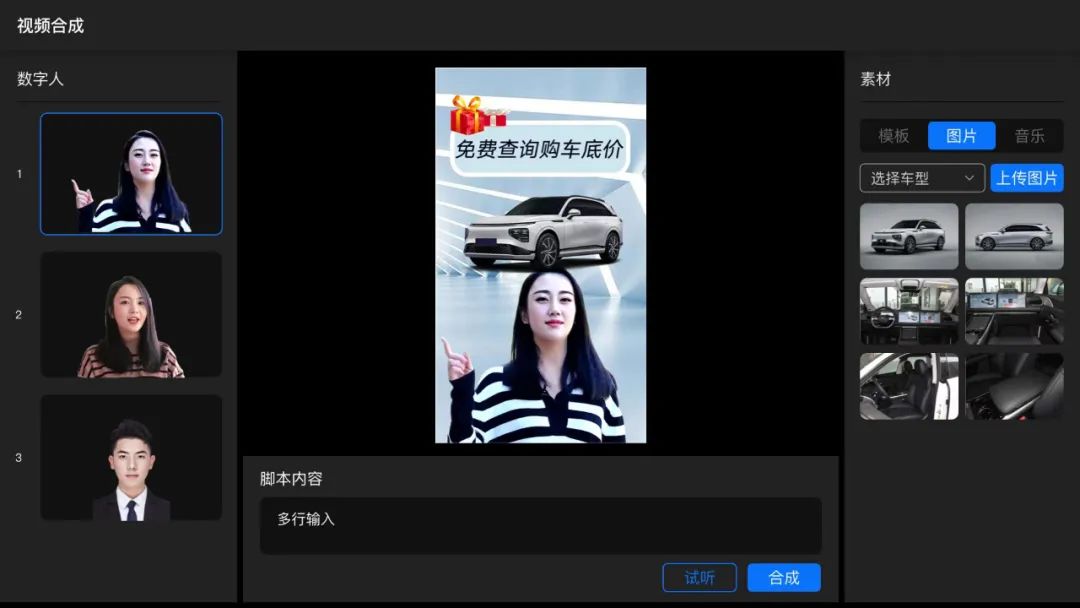Switch to the 音乐 tab
The width and height of the screenshot is (1080, 608).
coord(1029,136)
